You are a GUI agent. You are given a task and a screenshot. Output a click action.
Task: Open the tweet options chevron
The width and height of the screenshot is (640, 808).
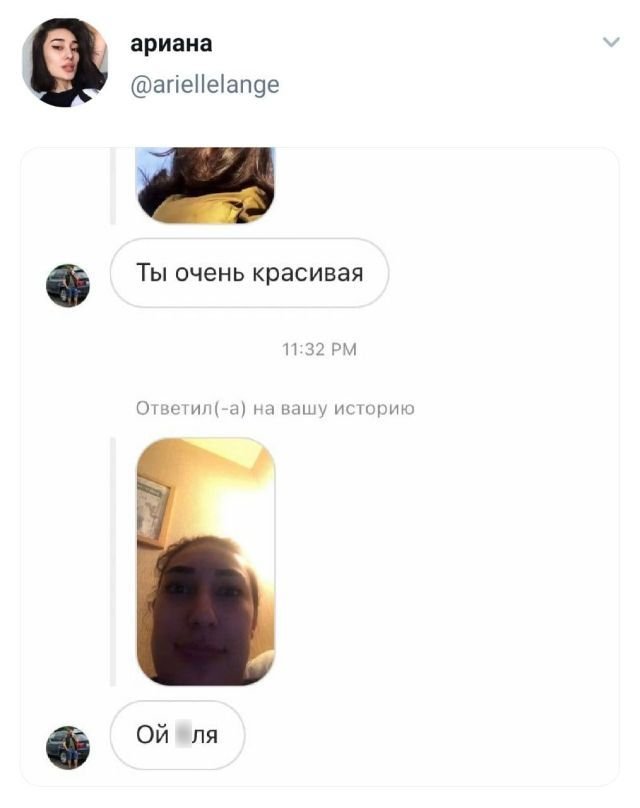611,42
